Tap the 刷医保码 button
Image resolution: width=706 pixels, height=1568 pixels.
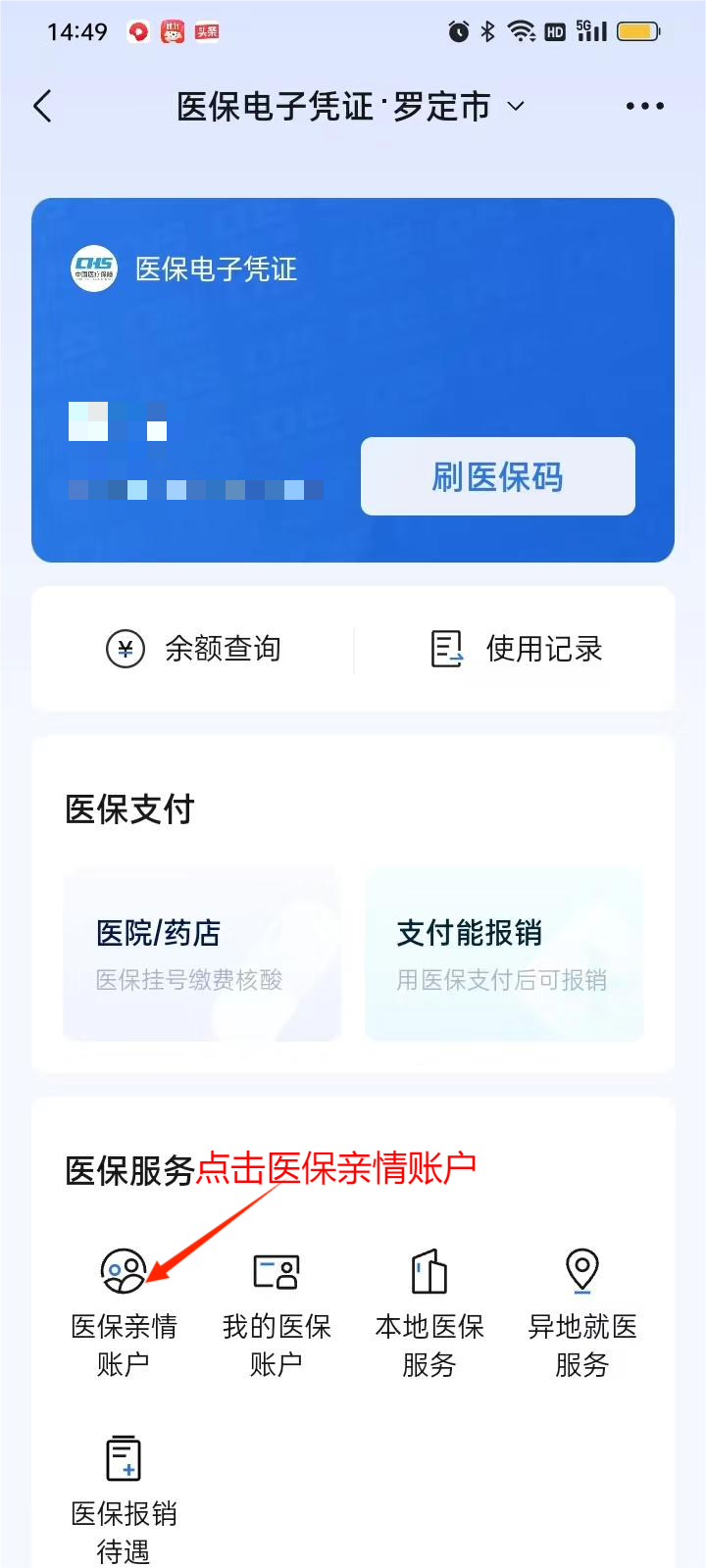point(497,476)
